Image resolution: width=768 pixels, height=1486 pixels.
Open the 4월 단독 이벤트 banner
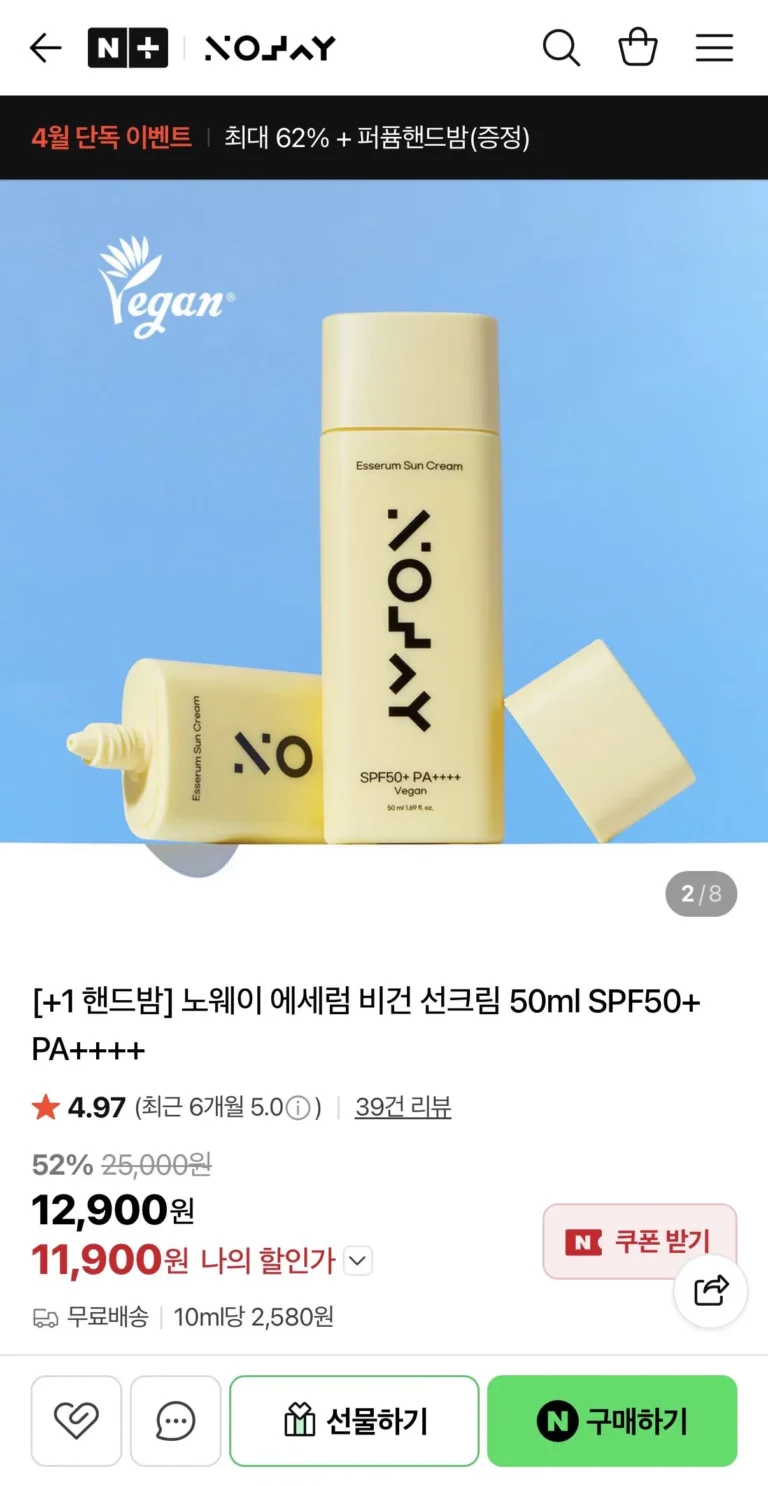point(280,138)
